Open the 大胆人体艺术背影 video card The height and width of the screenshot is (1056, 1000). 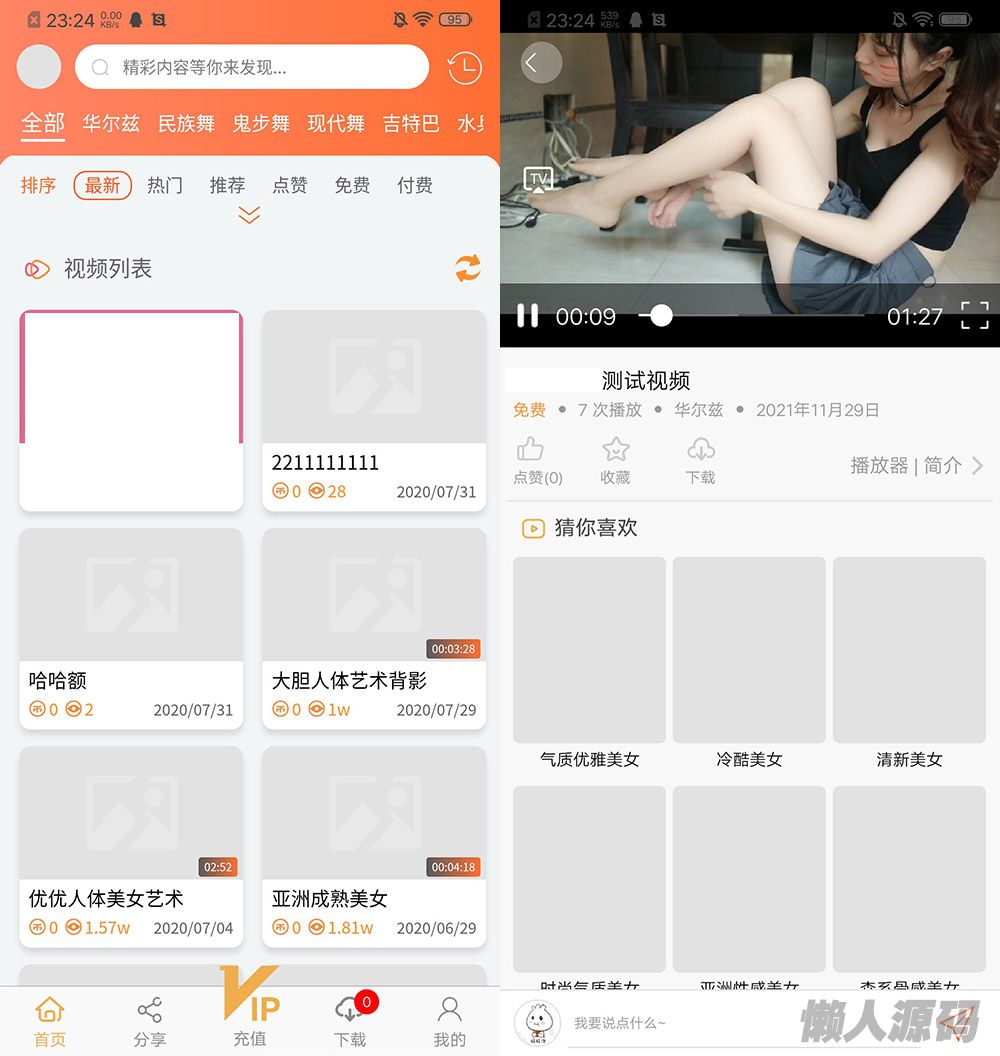tap(374, 628)
